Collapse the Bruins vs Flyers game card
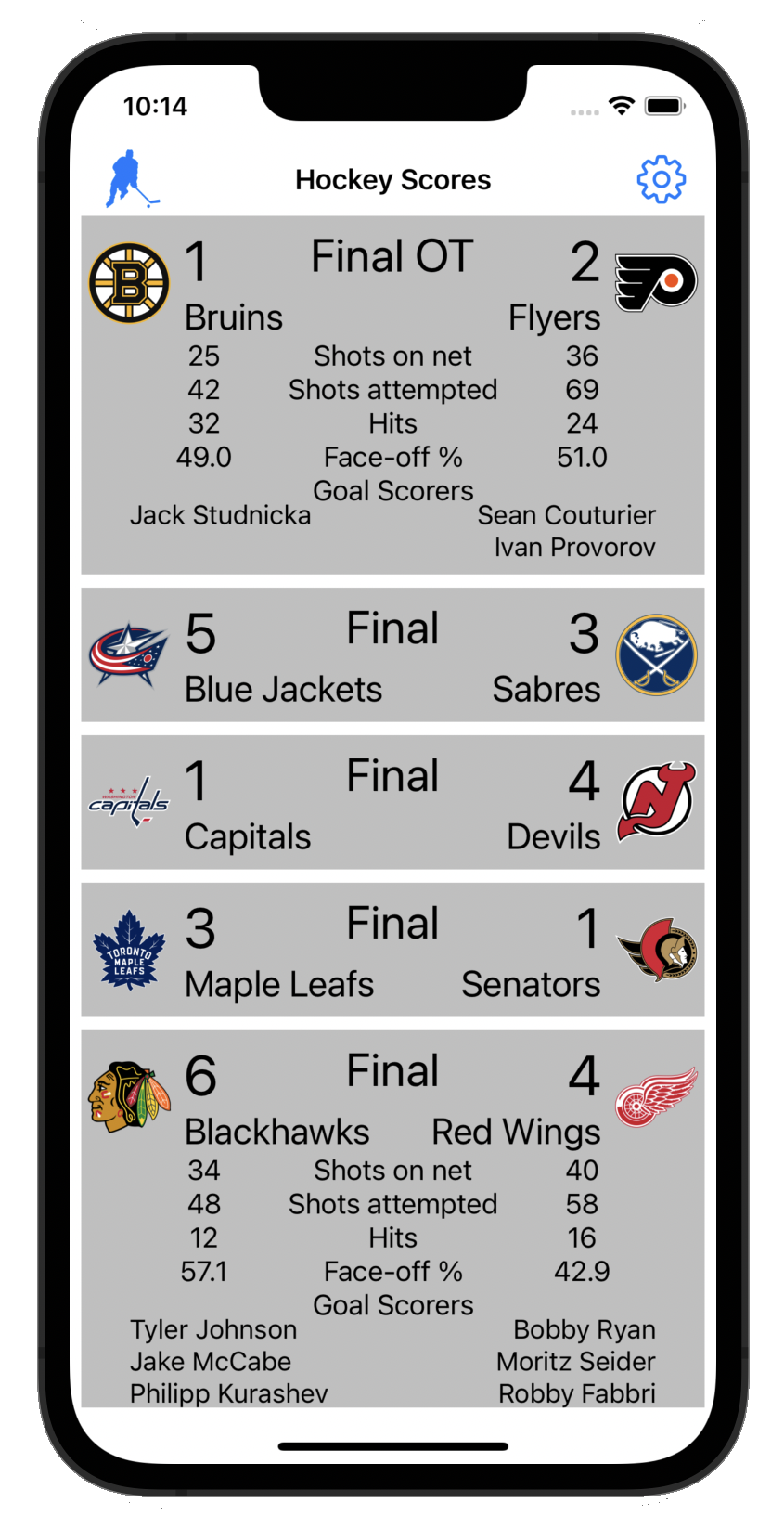Image resolution: width=784 pixels, height=1515 pixels. pyautogui.click(x=392, y=395)
